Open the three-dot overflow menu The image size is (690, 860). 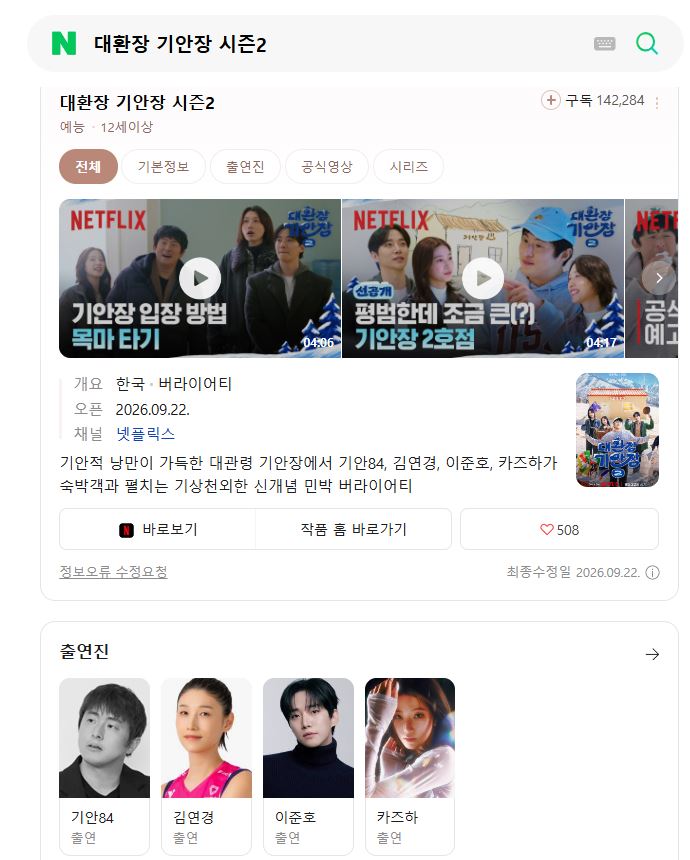point(657,103)
